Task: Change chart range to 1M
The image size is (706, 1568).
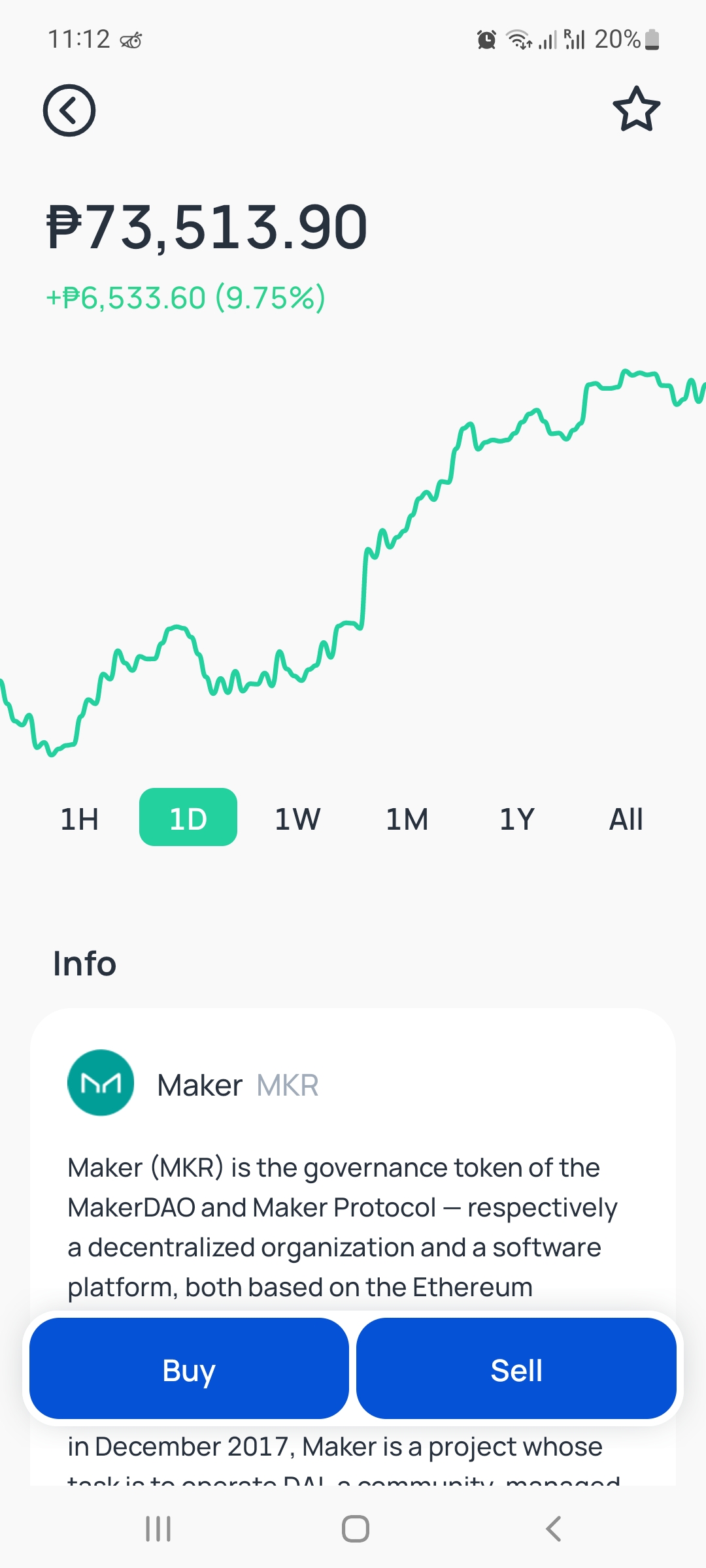Action: (407, 819)
